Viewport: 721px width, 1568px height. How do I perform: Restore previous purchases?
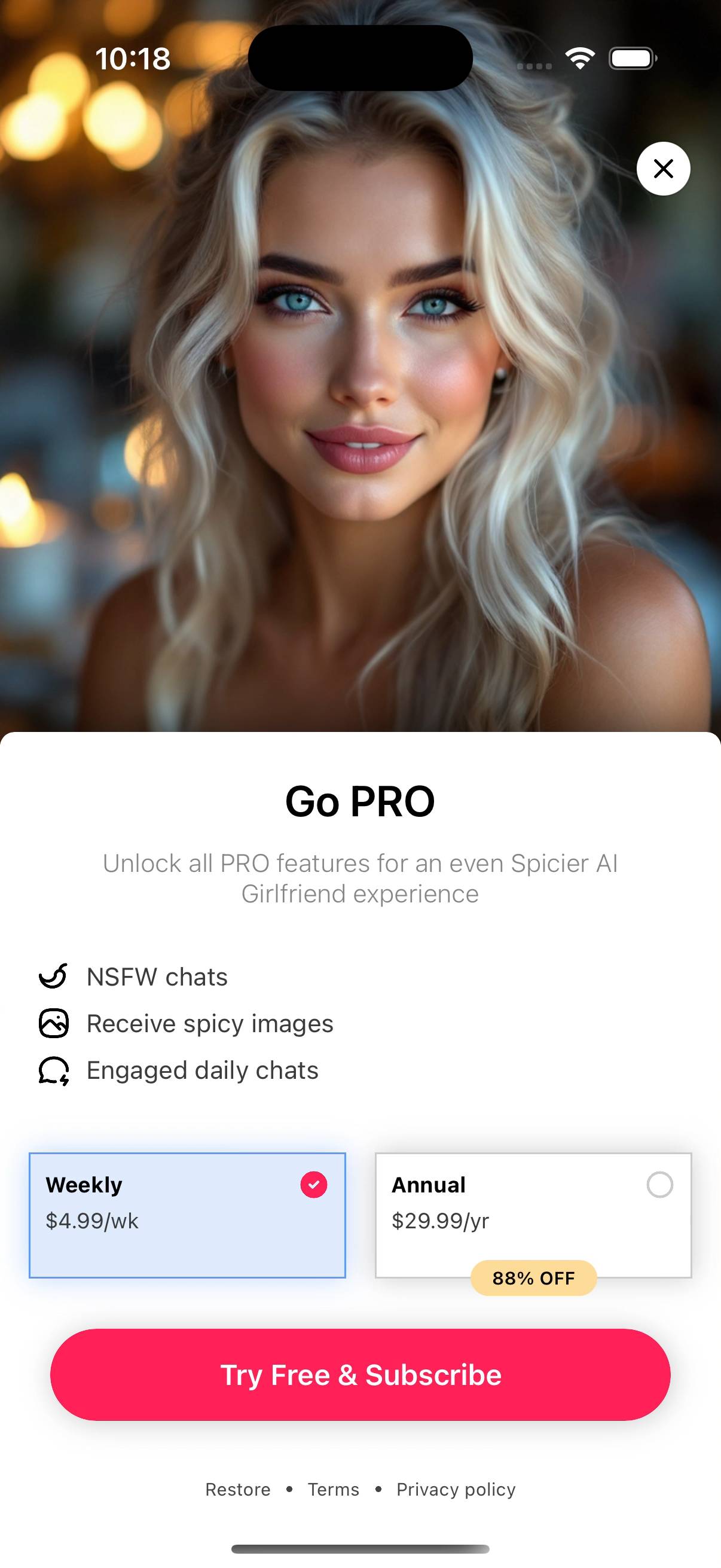pos(238,1490)
